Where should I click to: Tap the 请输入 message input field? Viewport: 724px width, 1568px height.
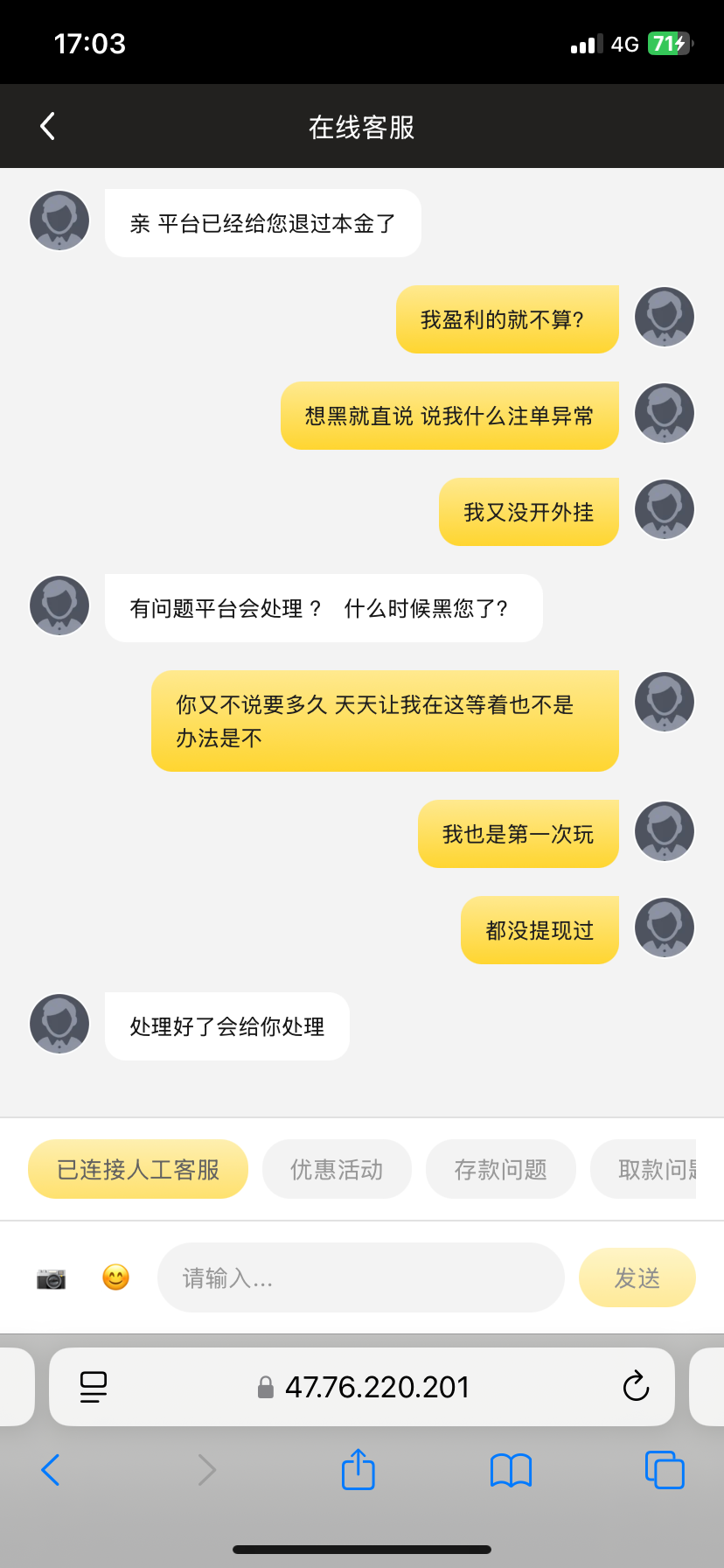pos(359,1277)
